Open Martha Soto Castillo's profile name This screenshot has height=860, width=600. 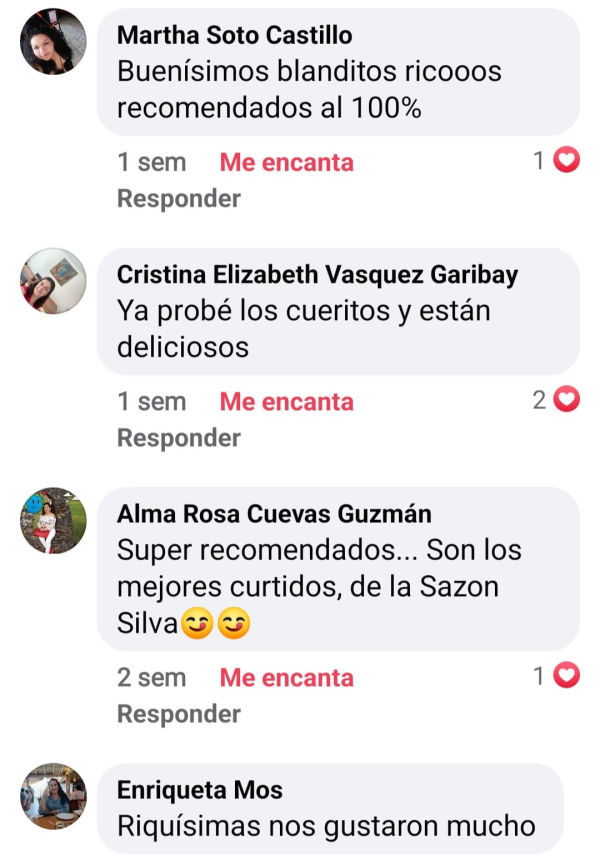click(235, 36)
